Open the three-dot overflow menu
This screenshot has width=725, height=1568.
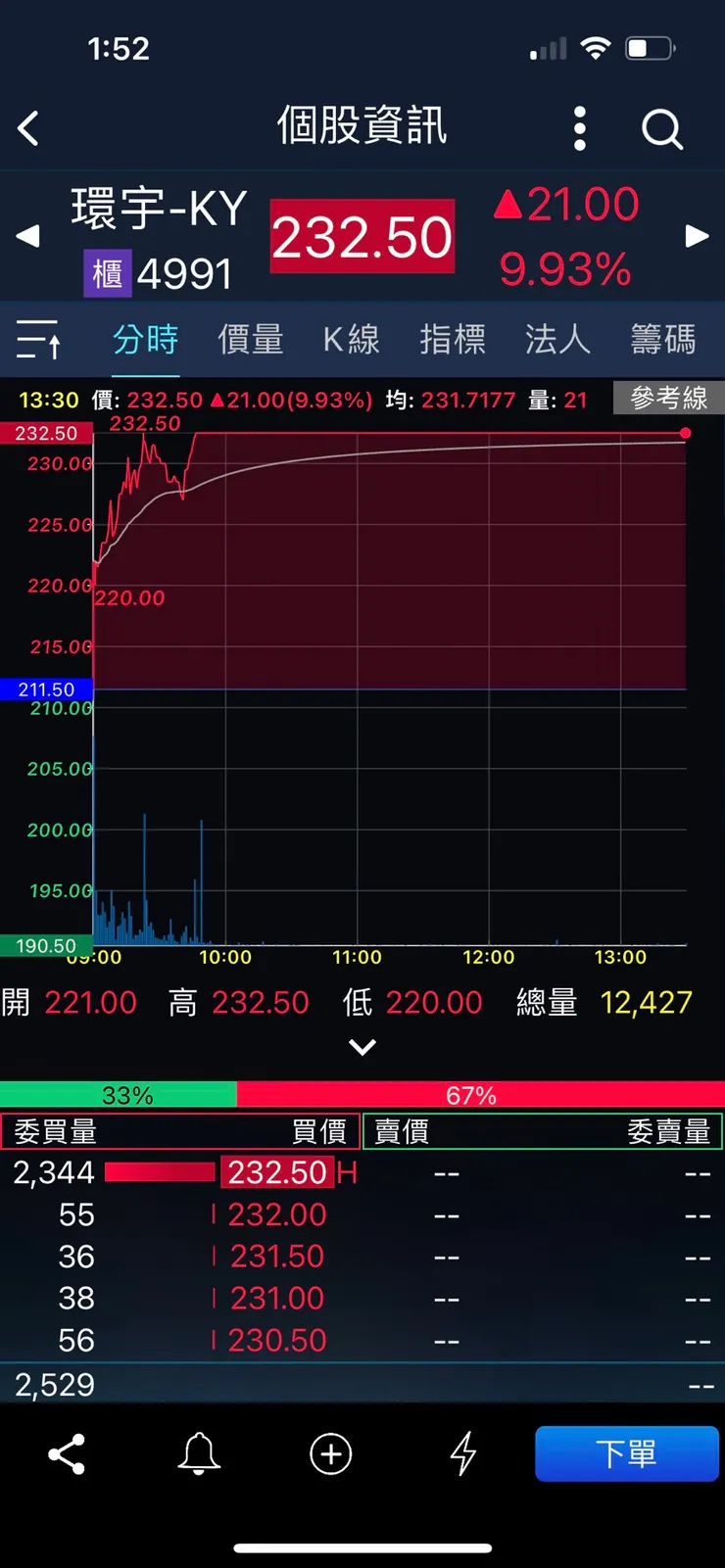(579, 127)
